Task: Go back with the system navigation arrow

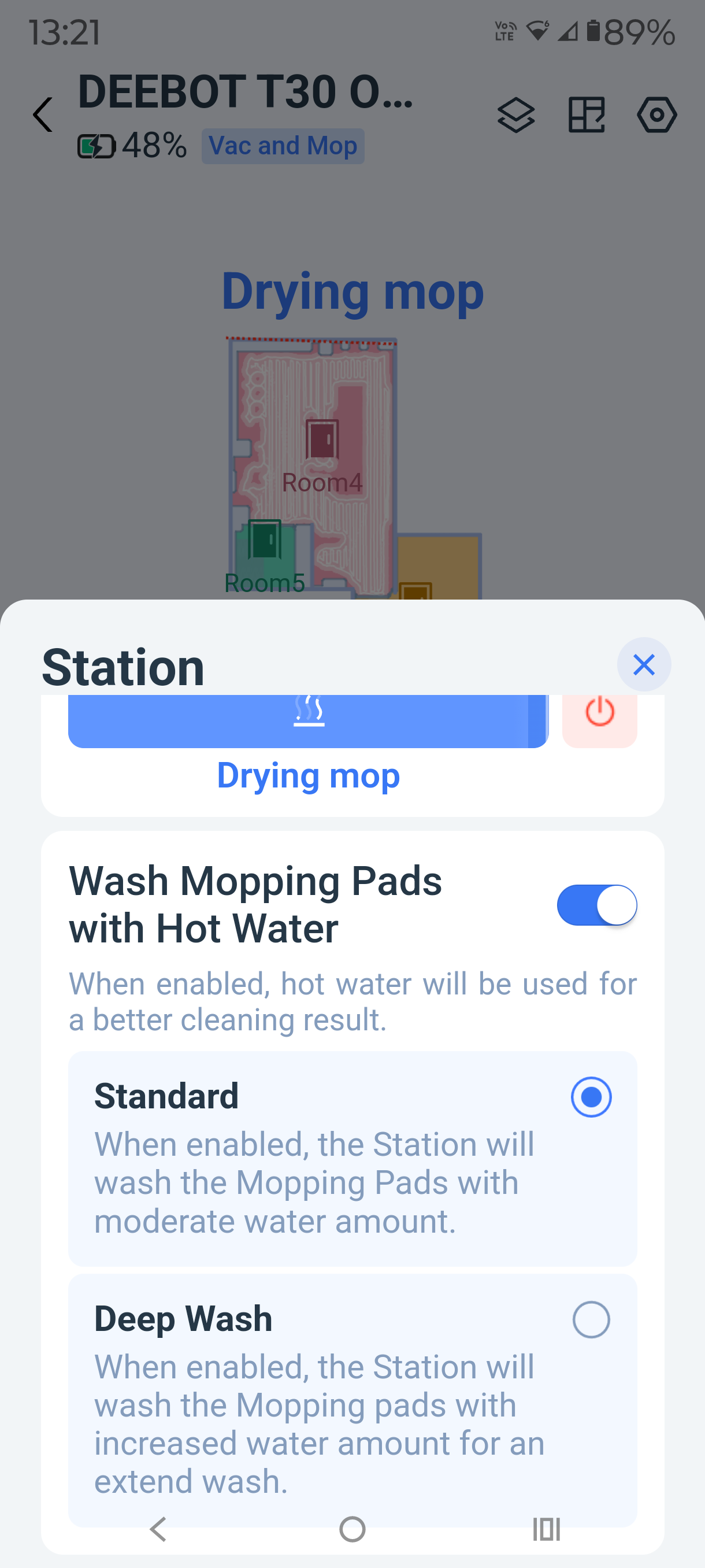Action: coord(158,1529)
